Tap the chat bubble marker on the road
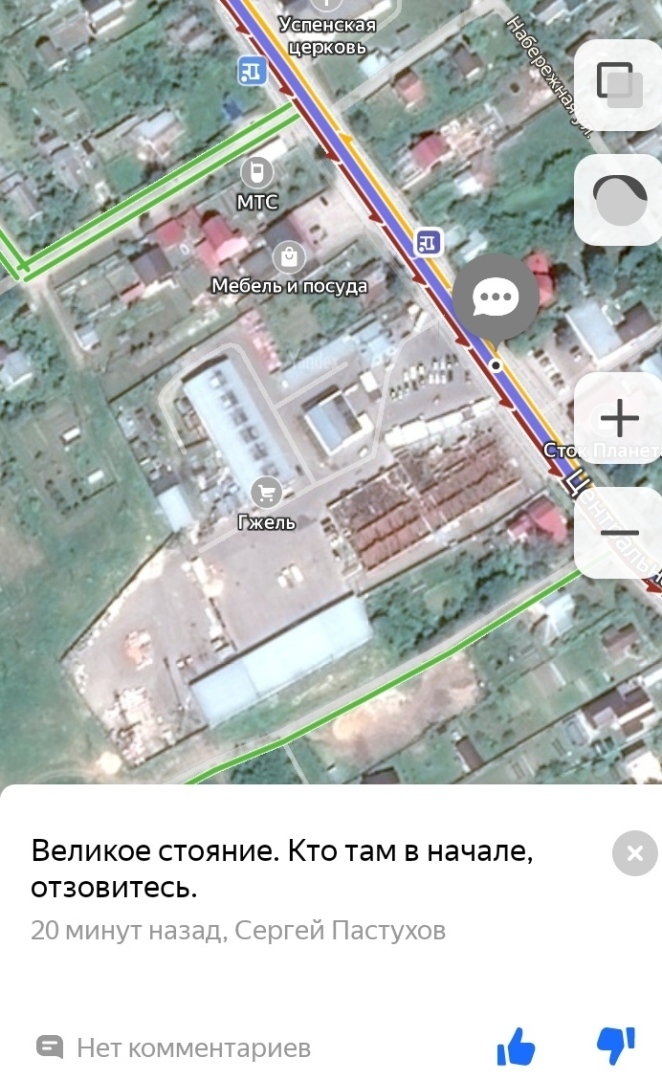The width and height of the screenshot is (662, 1080). (x=496, y=296)
